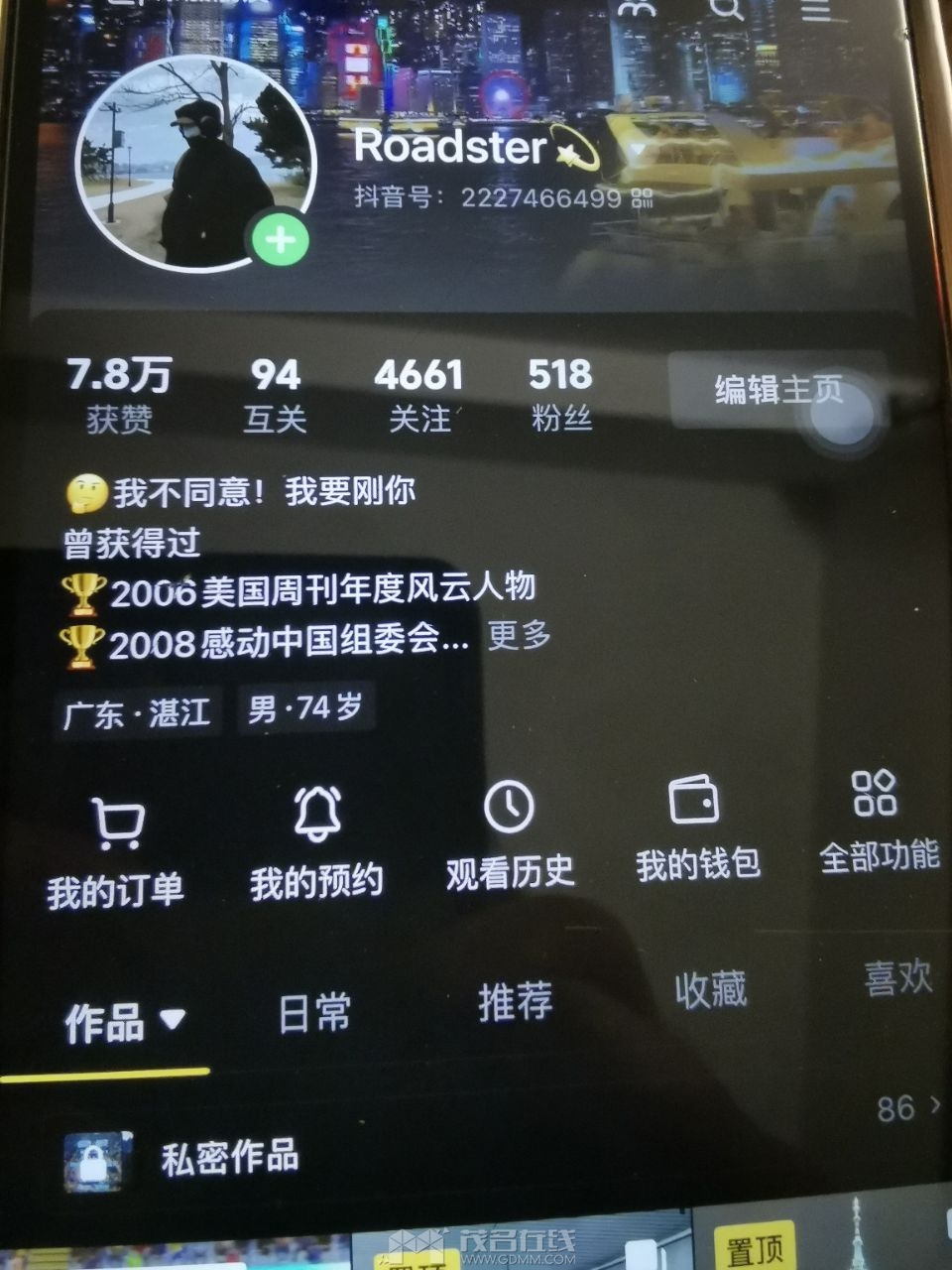The image size is (952, 1270).
Task: Switch to 日常 tab
Action: coord(314,1013)
